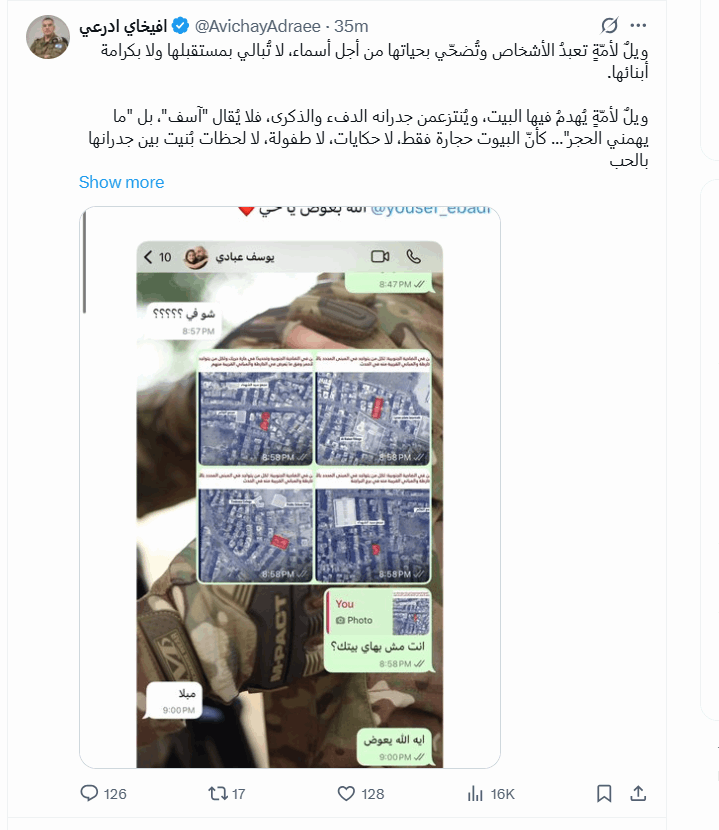The height and width of the screenshot is (830, 719).
Task: Expand the post with Show more
Action: pyautogui.click(x=121, y=182)
